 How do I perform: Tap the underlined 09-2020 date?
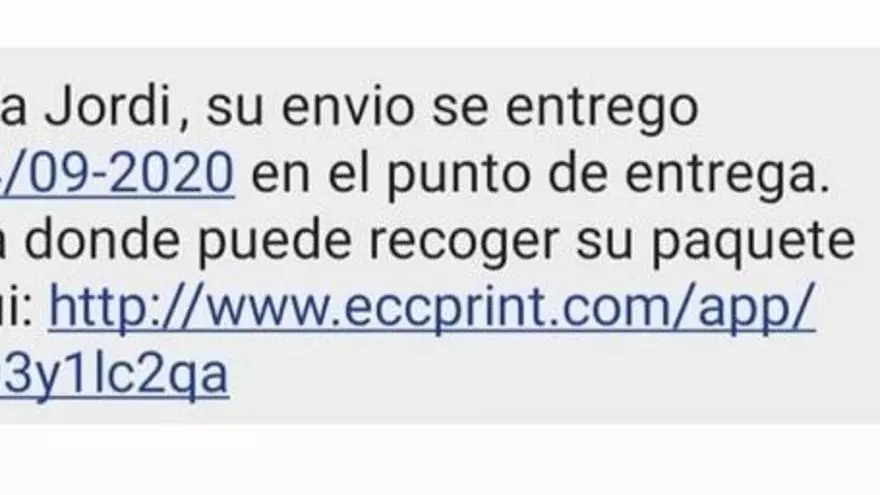(x=120, y=176)
